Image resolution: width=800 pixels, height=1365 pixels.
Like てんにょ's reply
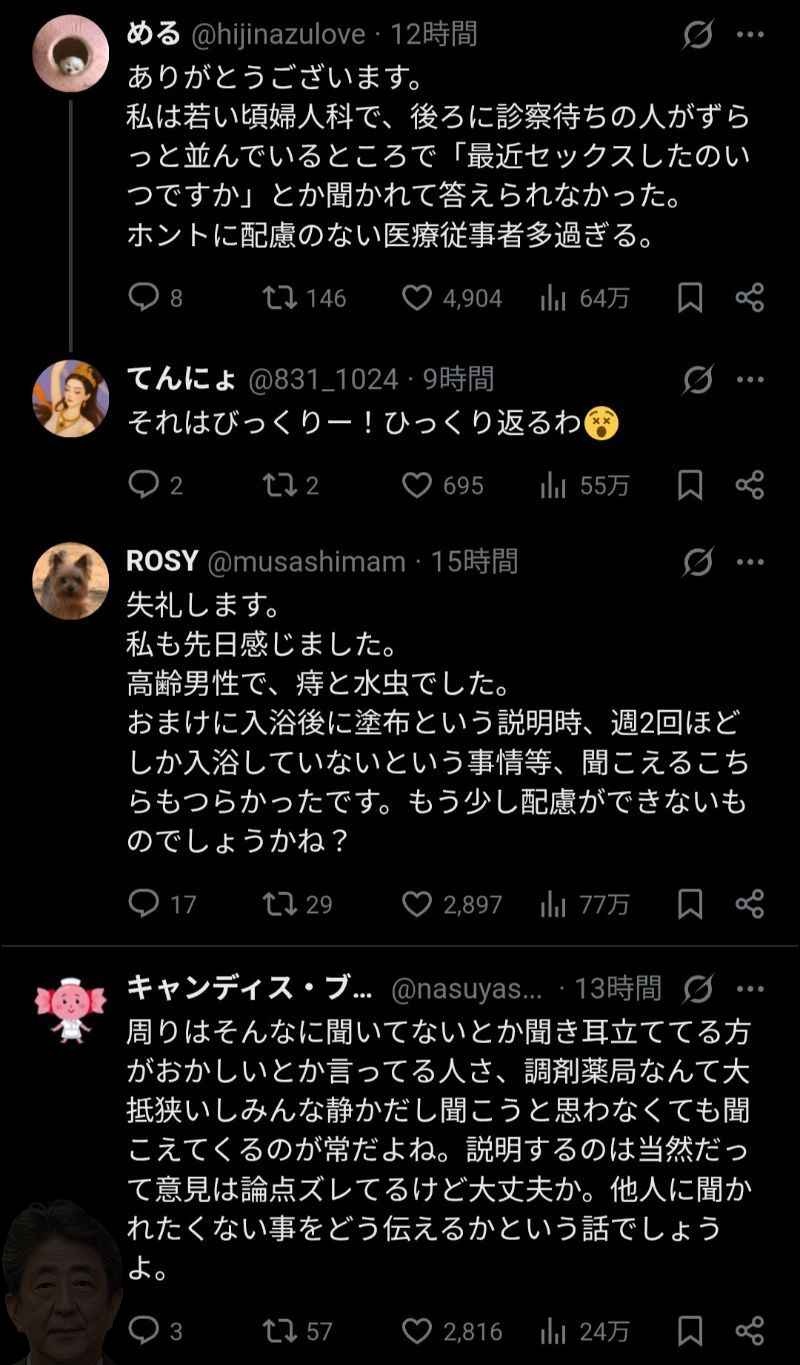416,485
